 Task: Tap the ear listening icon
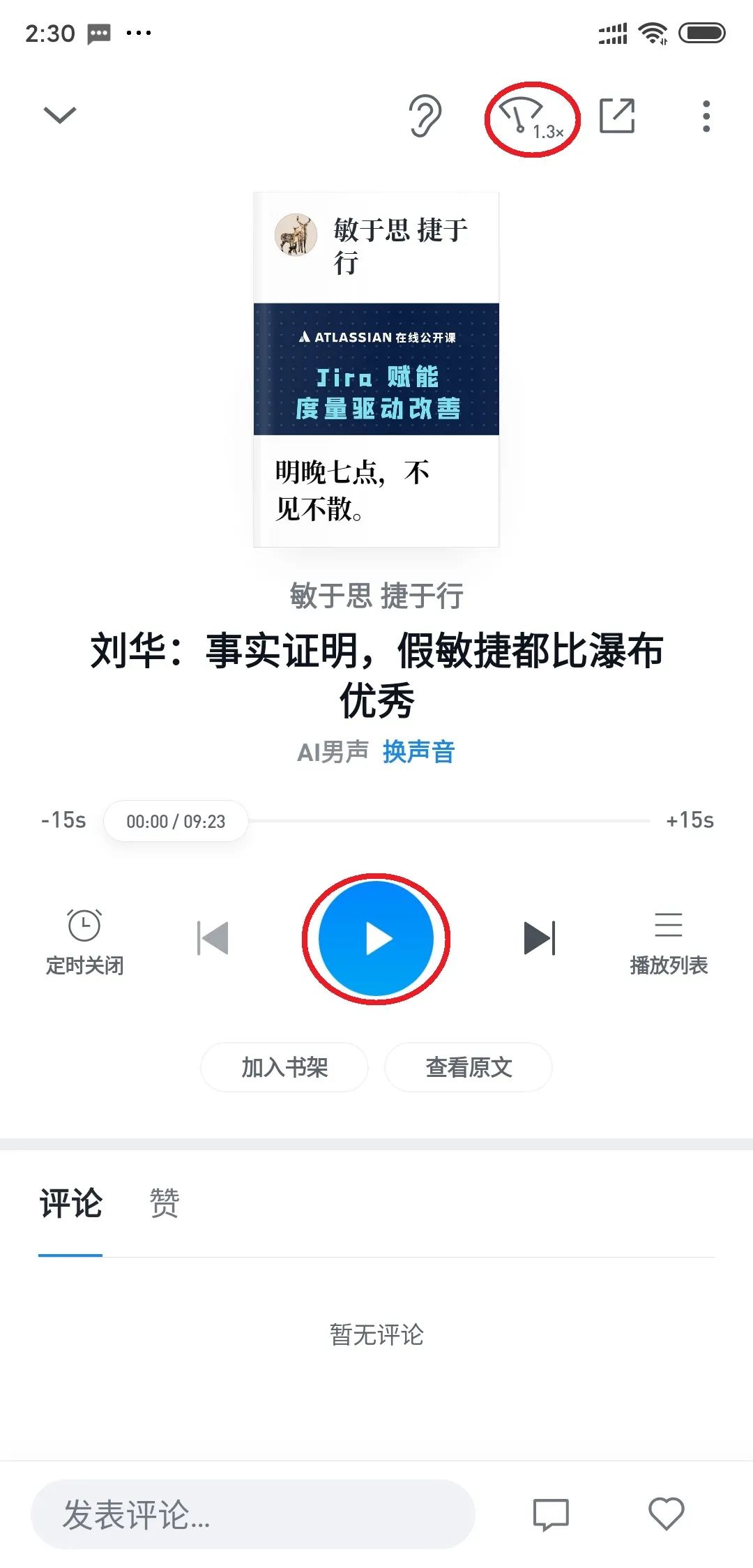point(425,116)
